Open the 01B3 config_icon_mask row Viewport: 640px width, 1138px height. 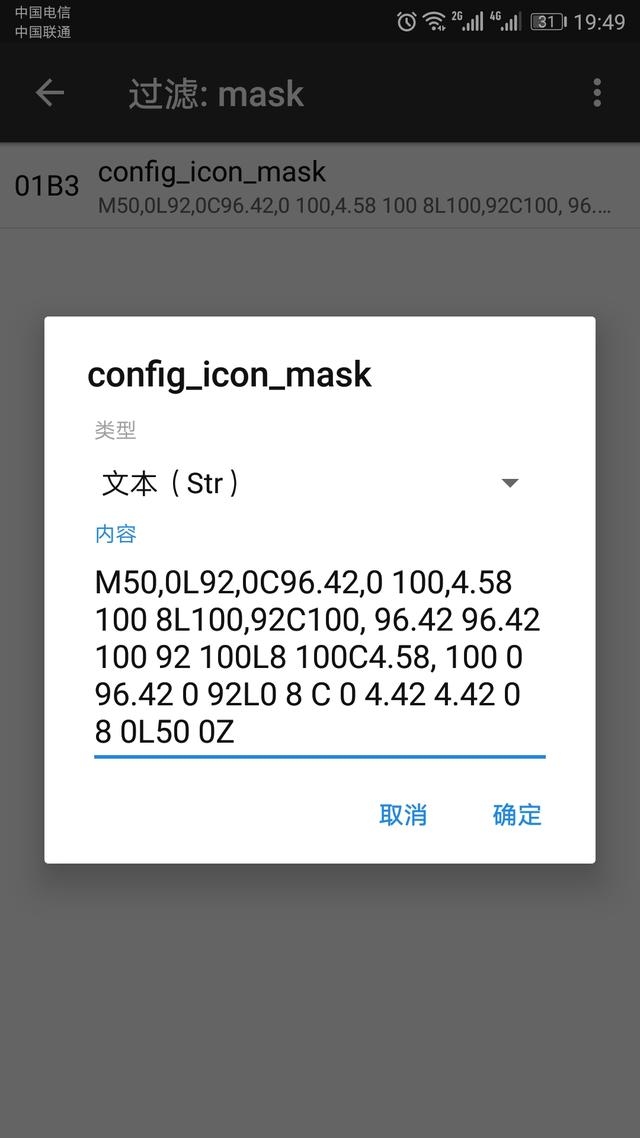(320, 186)
